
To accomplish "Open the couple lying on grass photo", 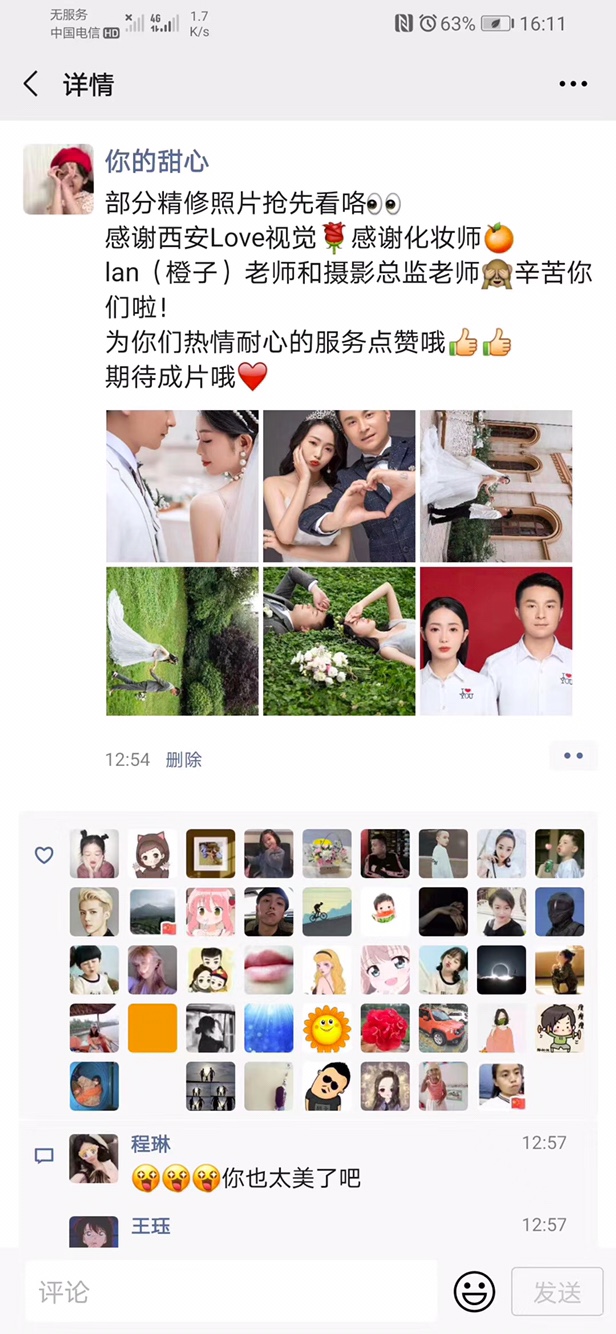I will 339,641.
